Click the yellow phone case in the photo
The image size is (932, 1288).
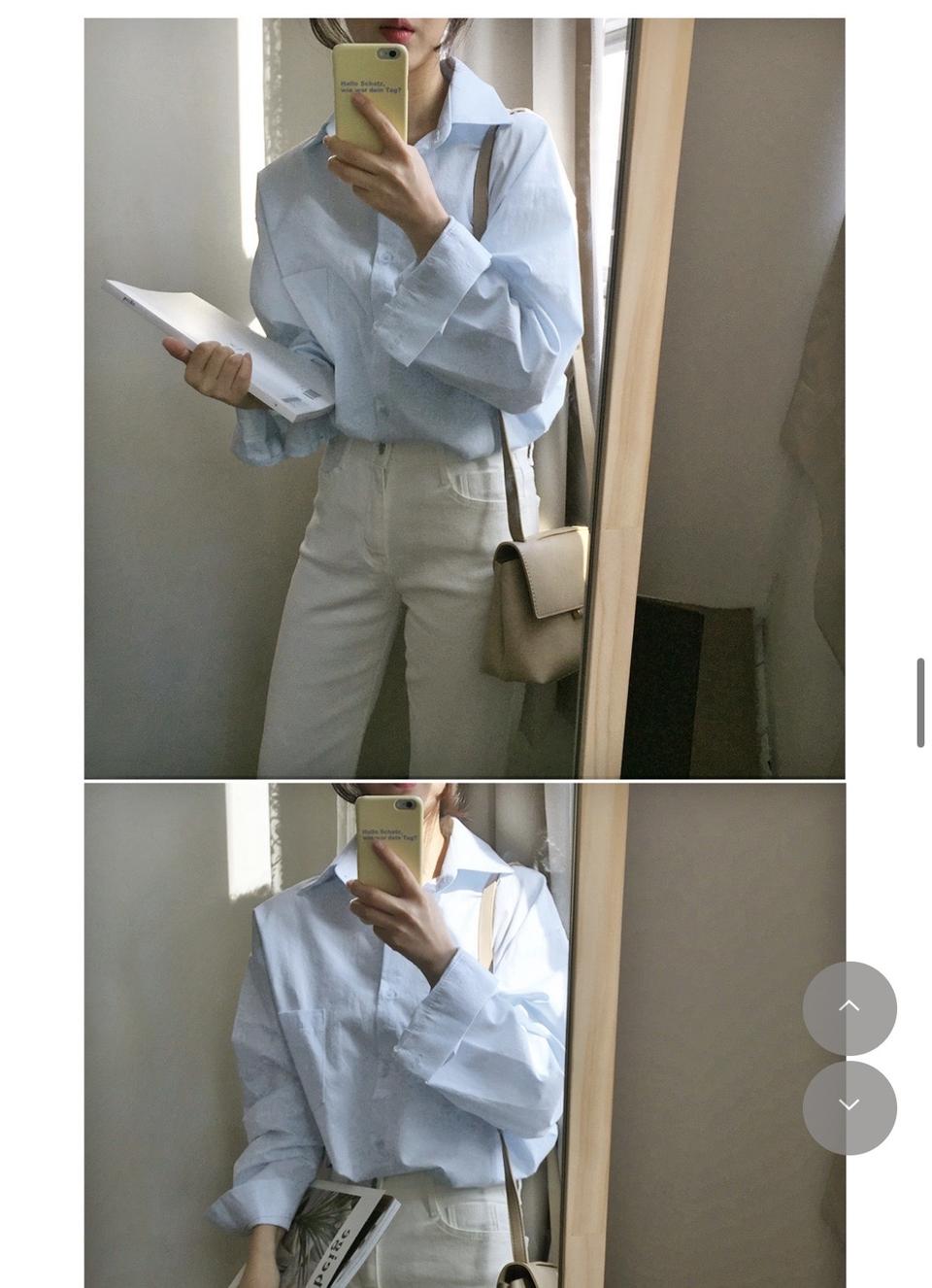pyautogui.click(x=369, y=87)
